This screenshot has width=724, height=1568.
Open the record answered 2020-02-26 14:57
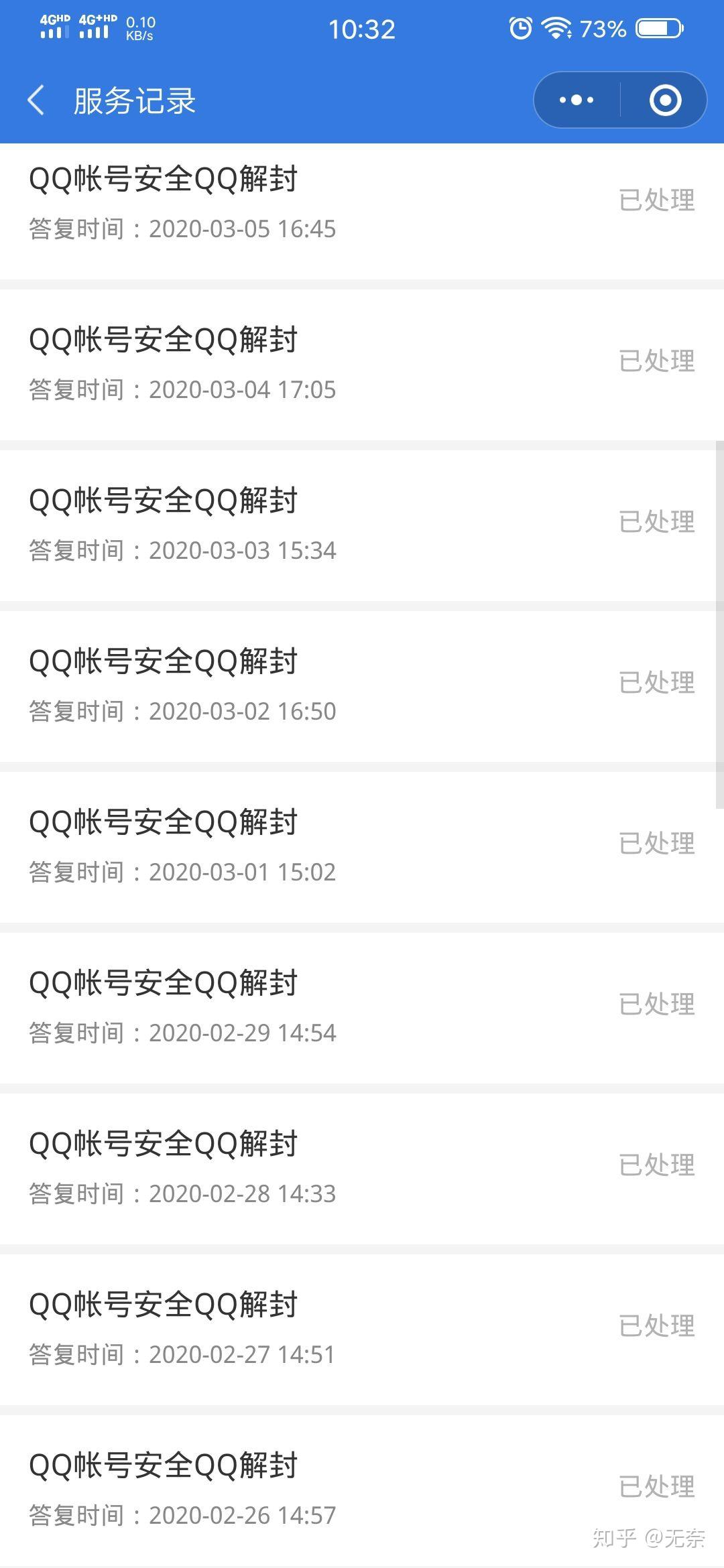coord(362,1490)
